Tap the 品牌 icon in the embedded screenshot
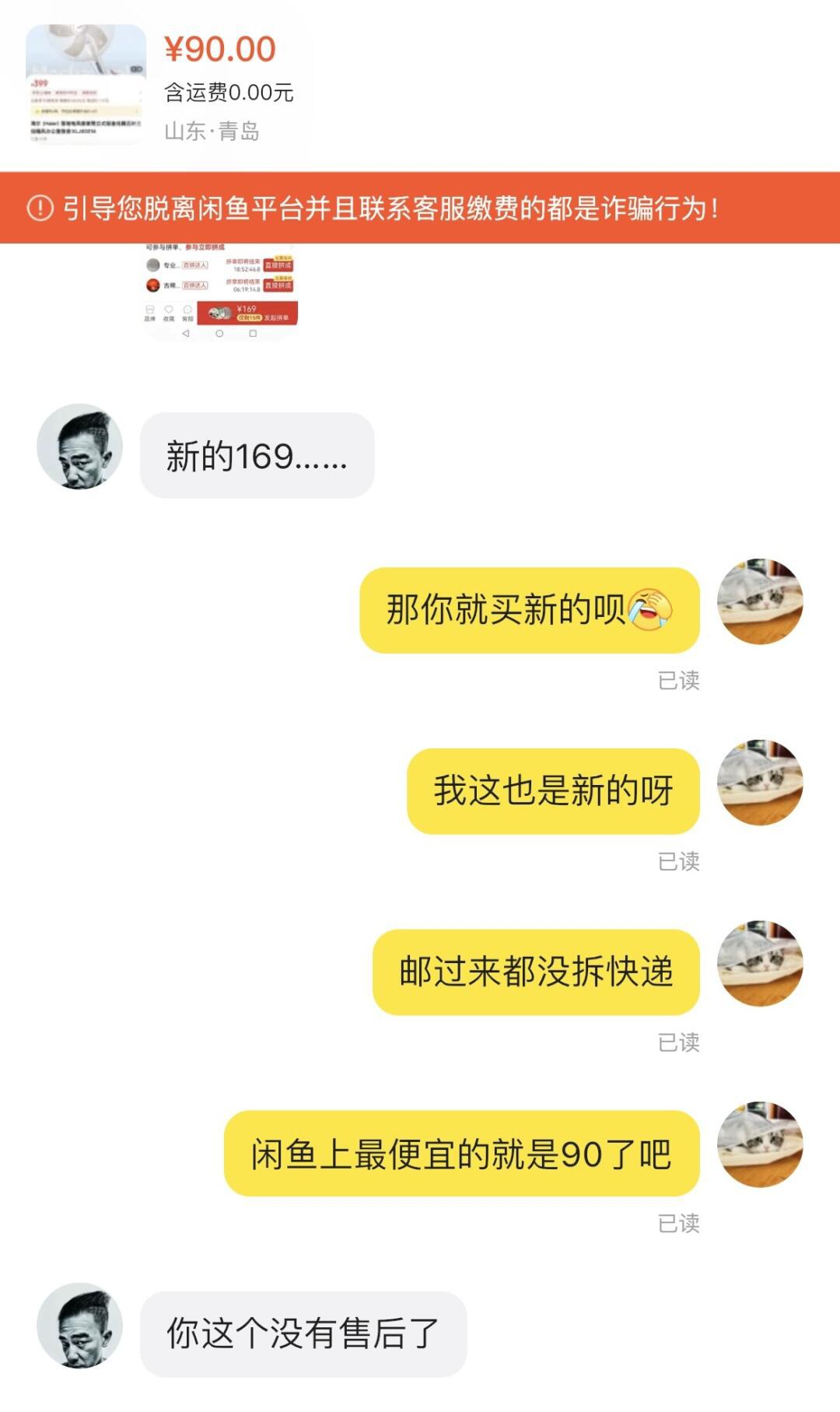This screenshot has height=1412, width=840. click(x=150, y=310)
